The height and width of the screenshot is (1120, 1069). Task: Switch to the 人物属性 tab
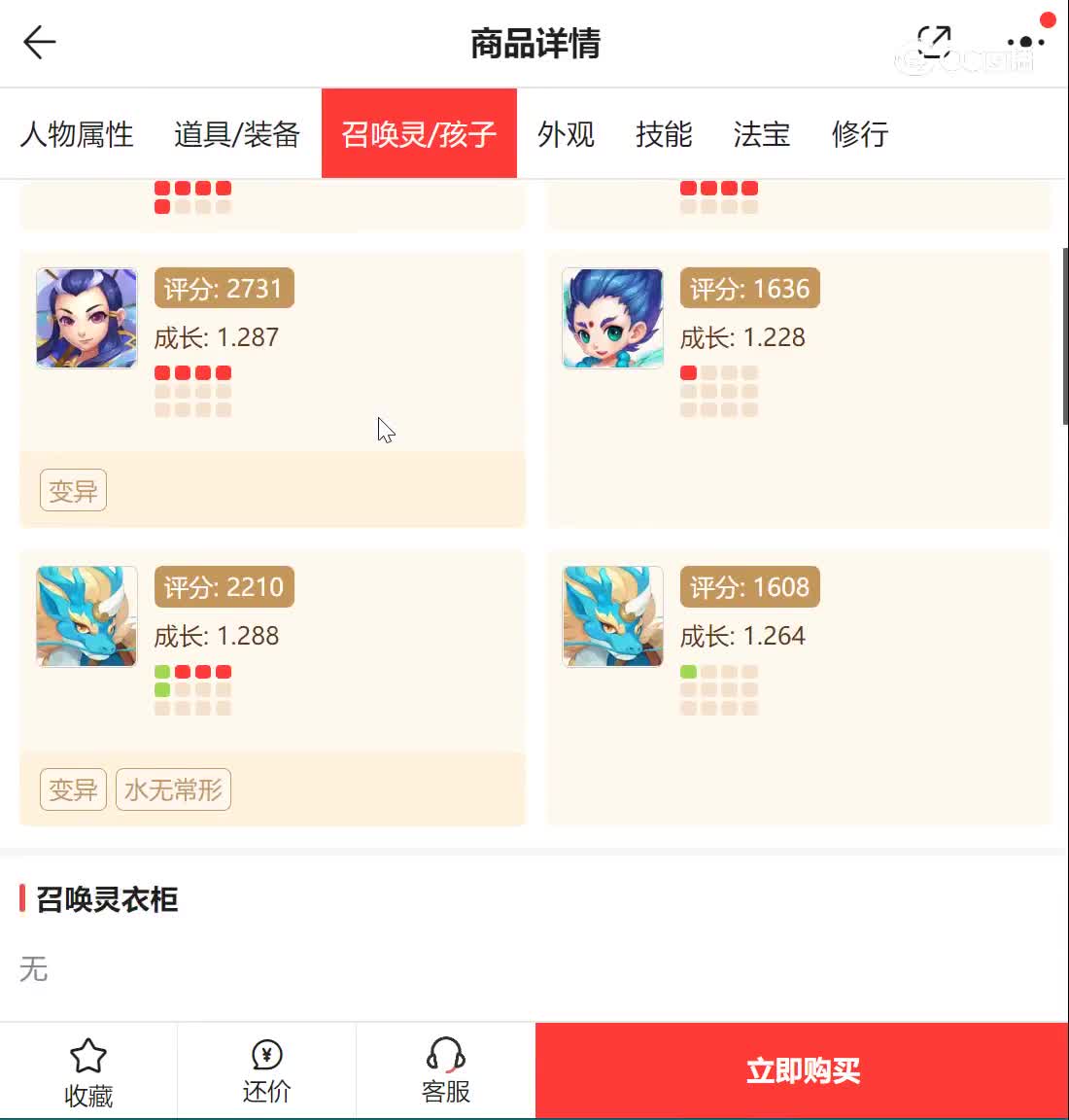pos(78,134)
